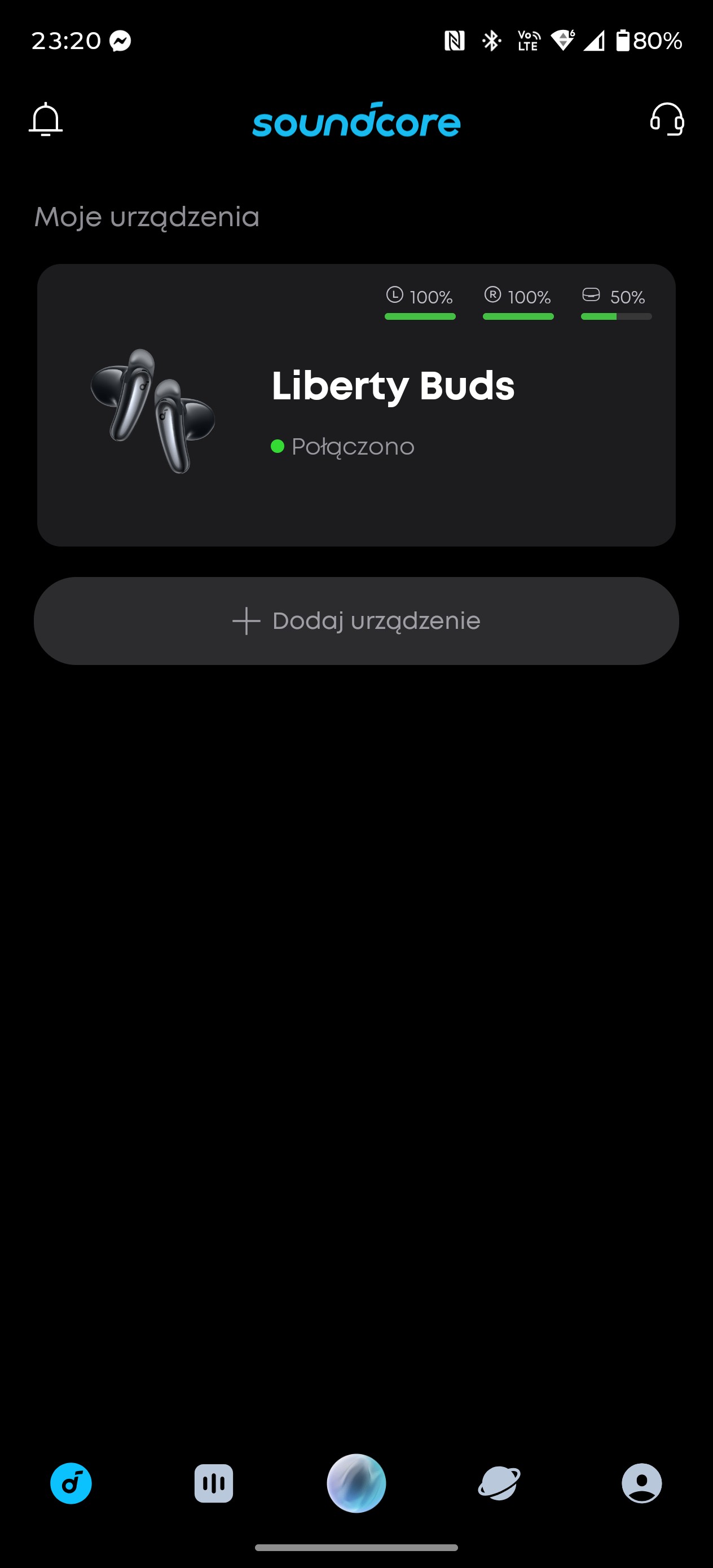
Task: Open the profile account tab
Action: (641, 1483)
